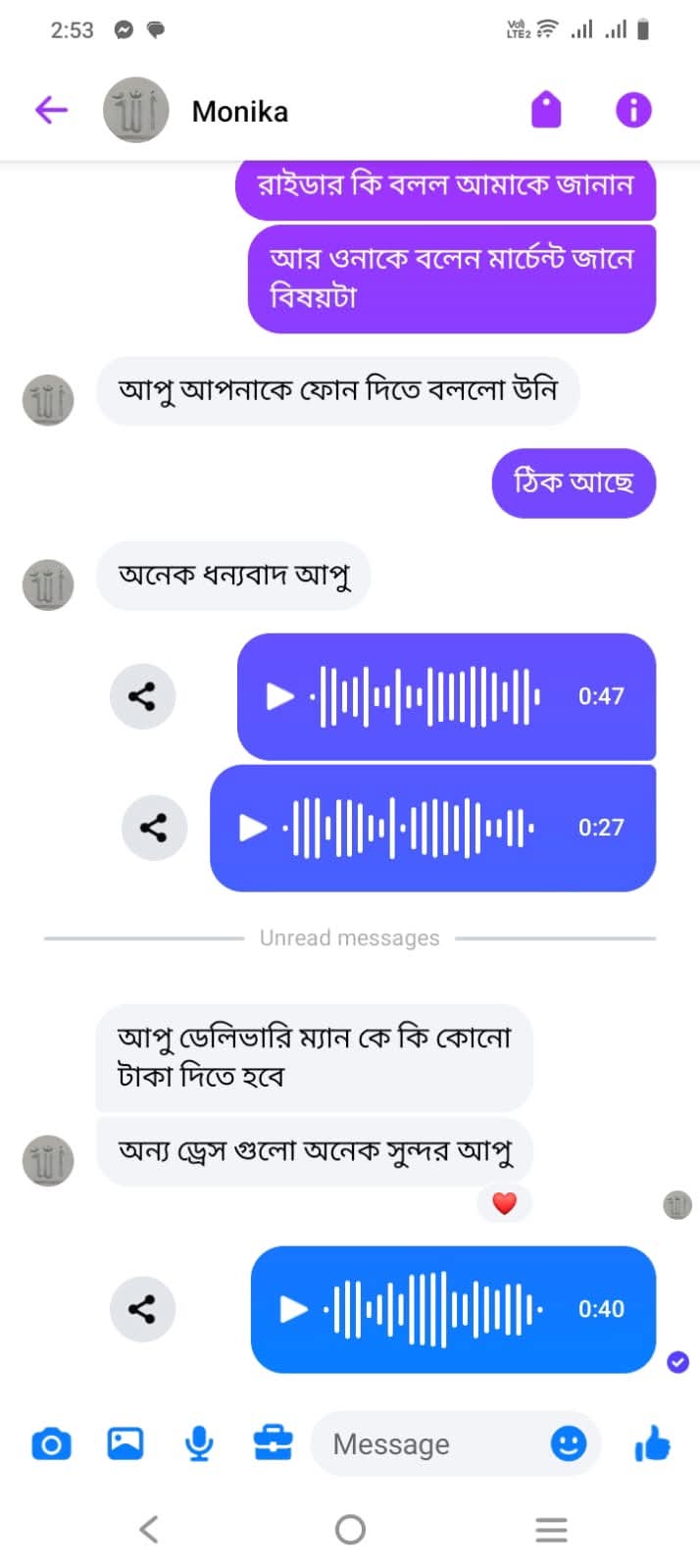Screen dimensions: 700x1568
Task: Focus the Message text field
Action: coord(431,1443)
